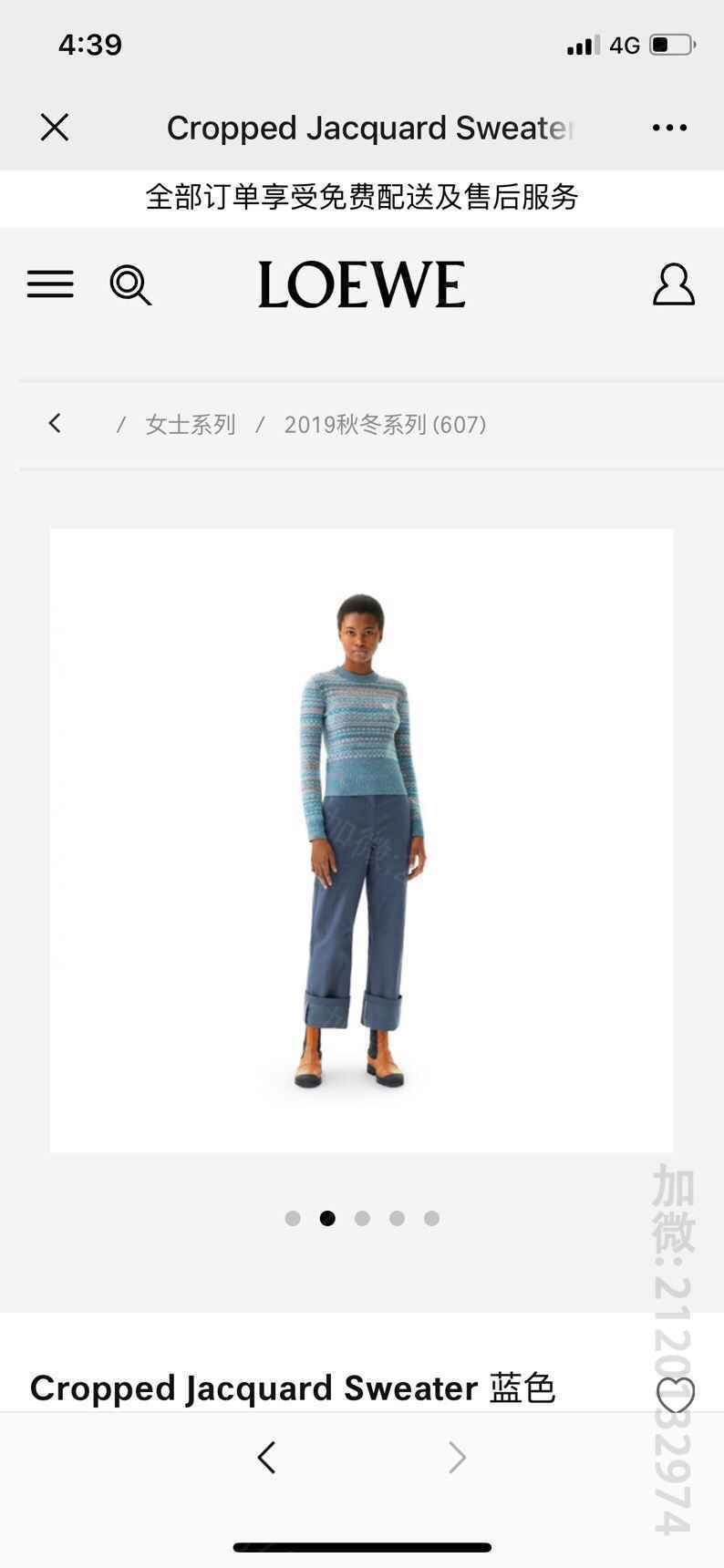Screen dimensions: 724x1568
Task: Jump to the third image dot
Action: pyautogui.click(x=362, y=1218)
